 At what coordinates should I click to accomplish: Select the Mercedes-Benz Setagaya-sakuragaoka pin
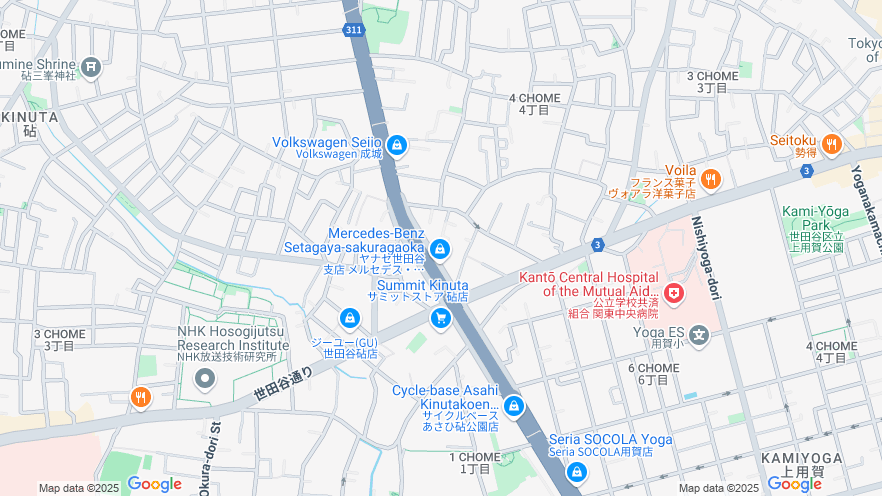pyautogui.click(x=440, y=249)
